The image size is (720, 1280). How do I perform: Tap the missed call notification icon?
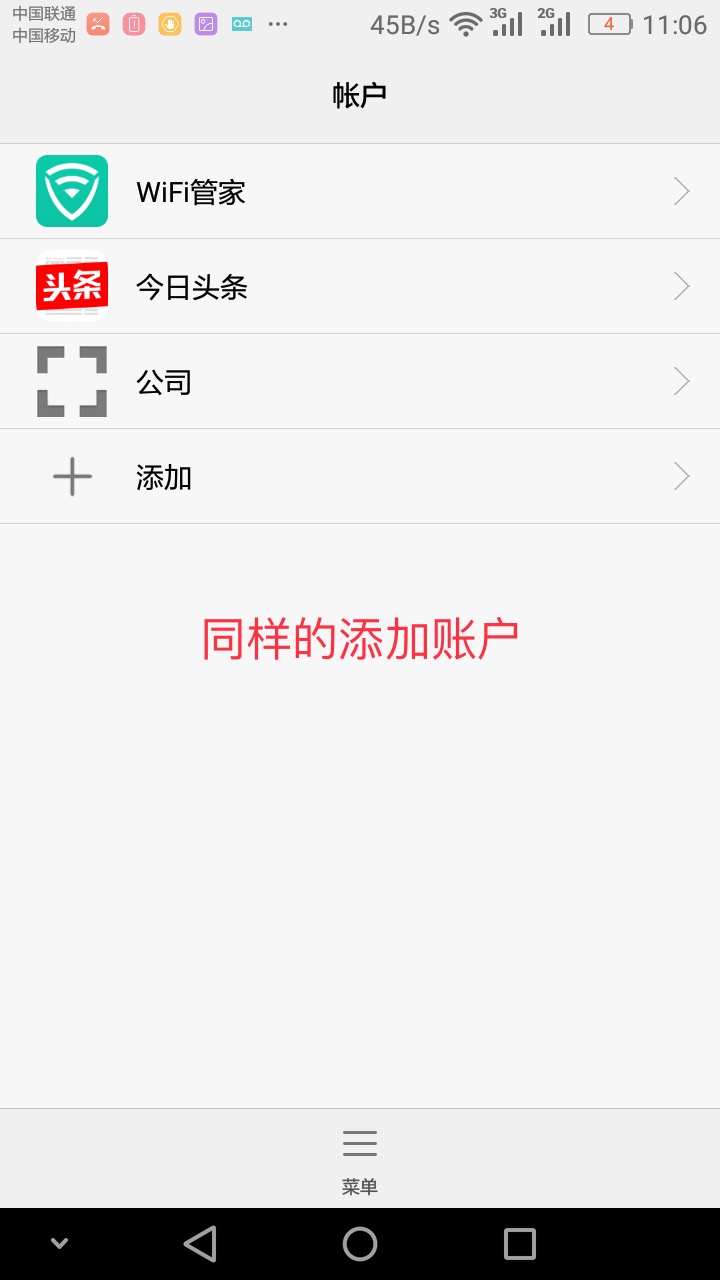(x=97, y=23)
